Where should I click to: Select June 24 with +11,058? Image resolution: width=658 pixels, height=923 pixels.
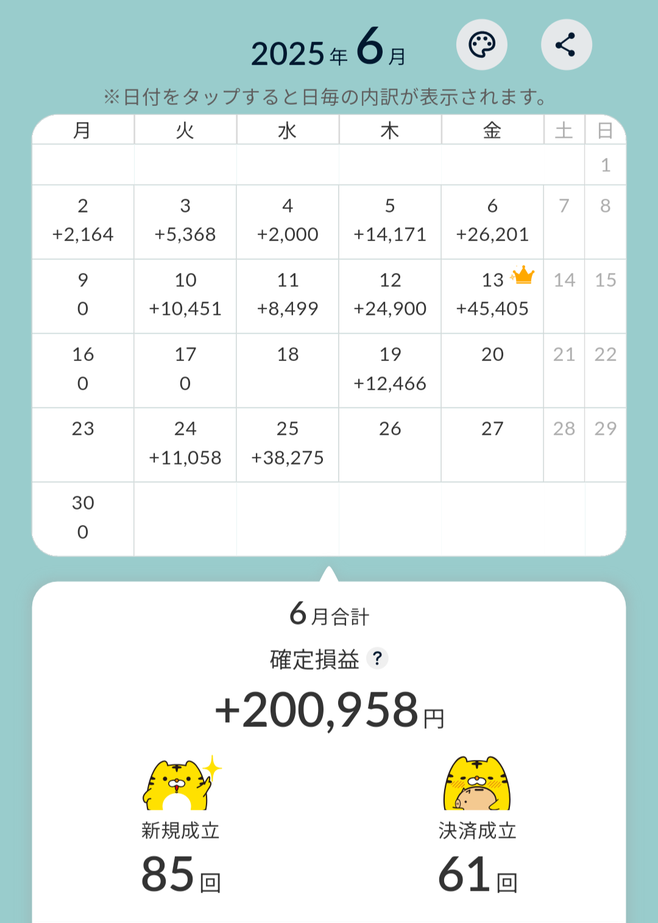click(x=185, y=444)
